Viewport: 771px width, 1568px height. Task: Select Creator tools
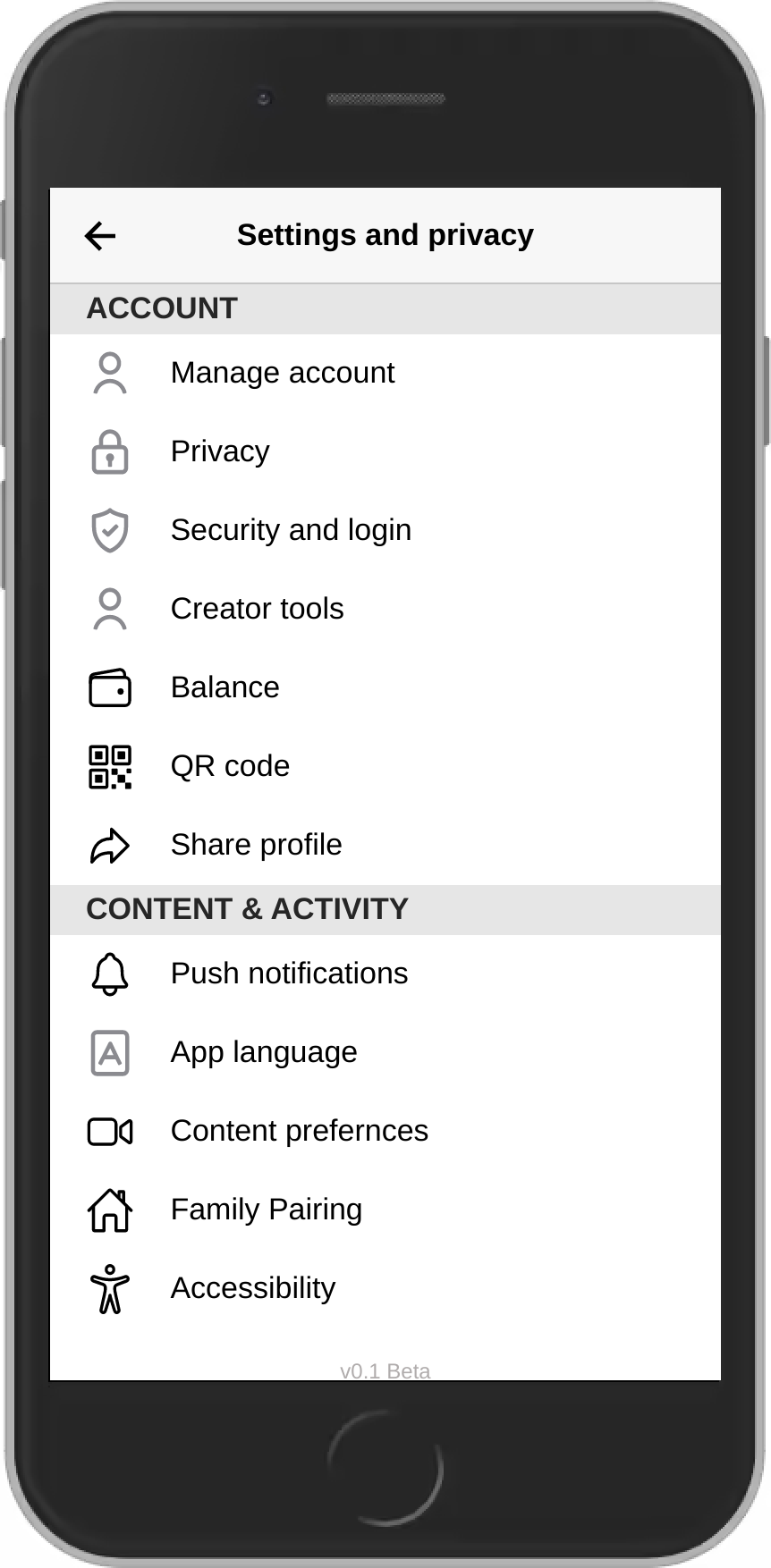coord(385,610)
